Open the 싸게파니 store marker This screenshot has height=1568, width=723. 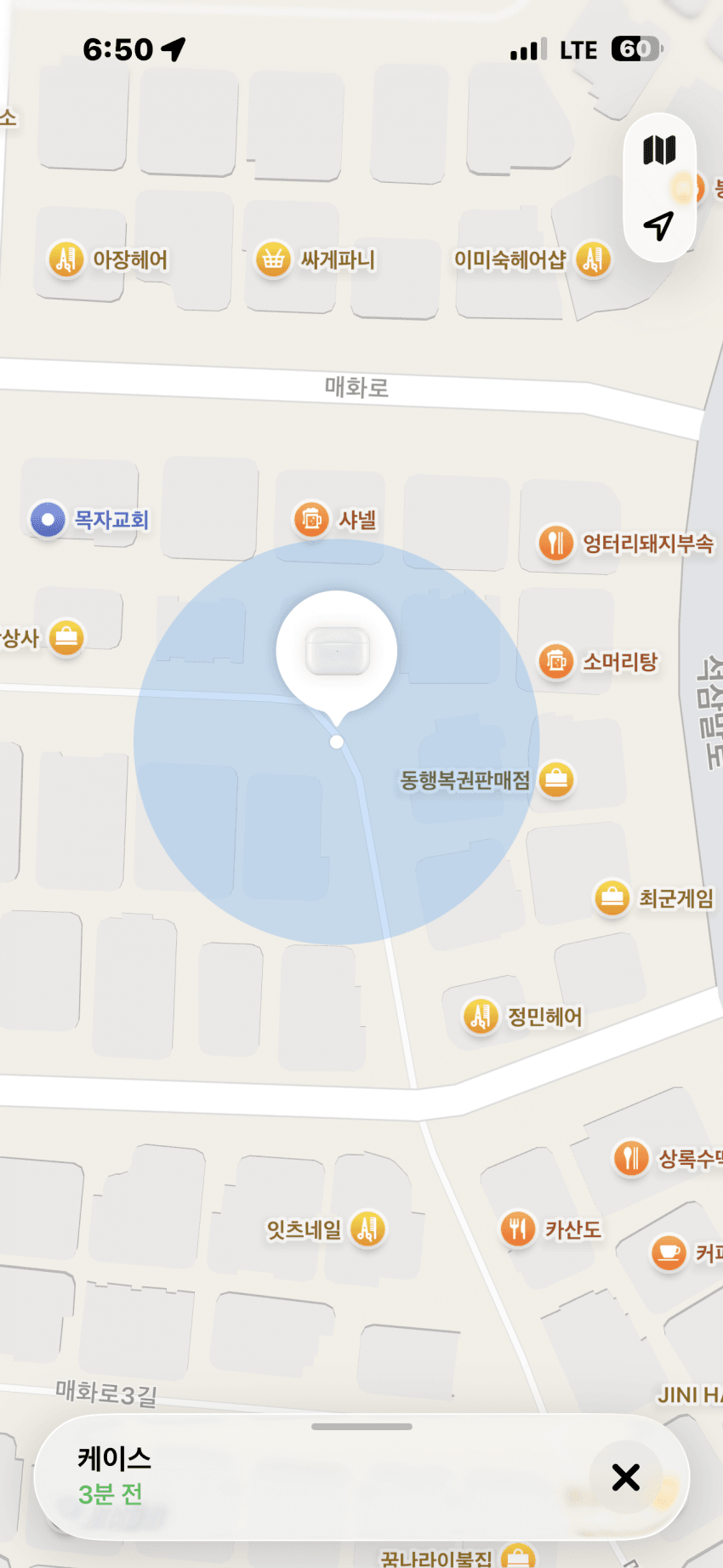(x=273, y=259)
